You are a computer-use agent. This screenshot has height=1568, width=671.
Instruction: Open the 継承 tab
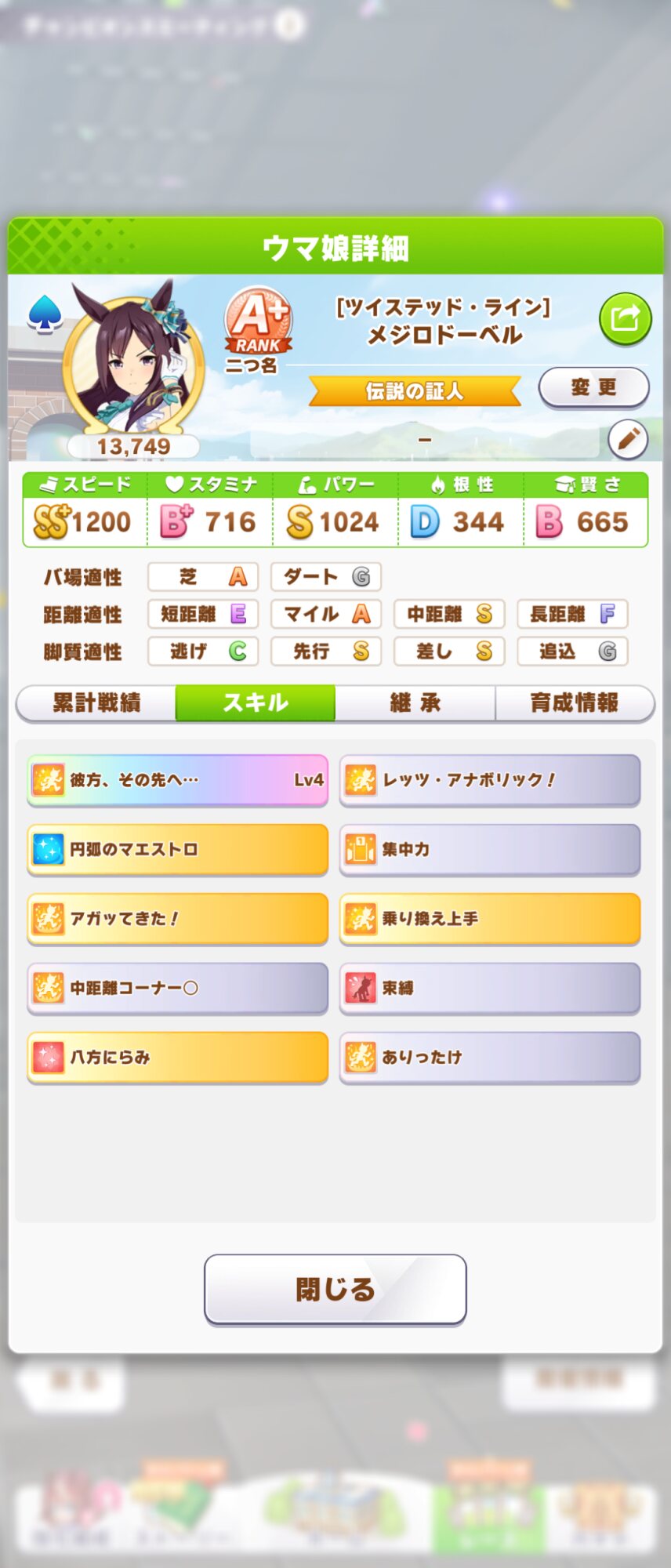[x=415, y=702]
